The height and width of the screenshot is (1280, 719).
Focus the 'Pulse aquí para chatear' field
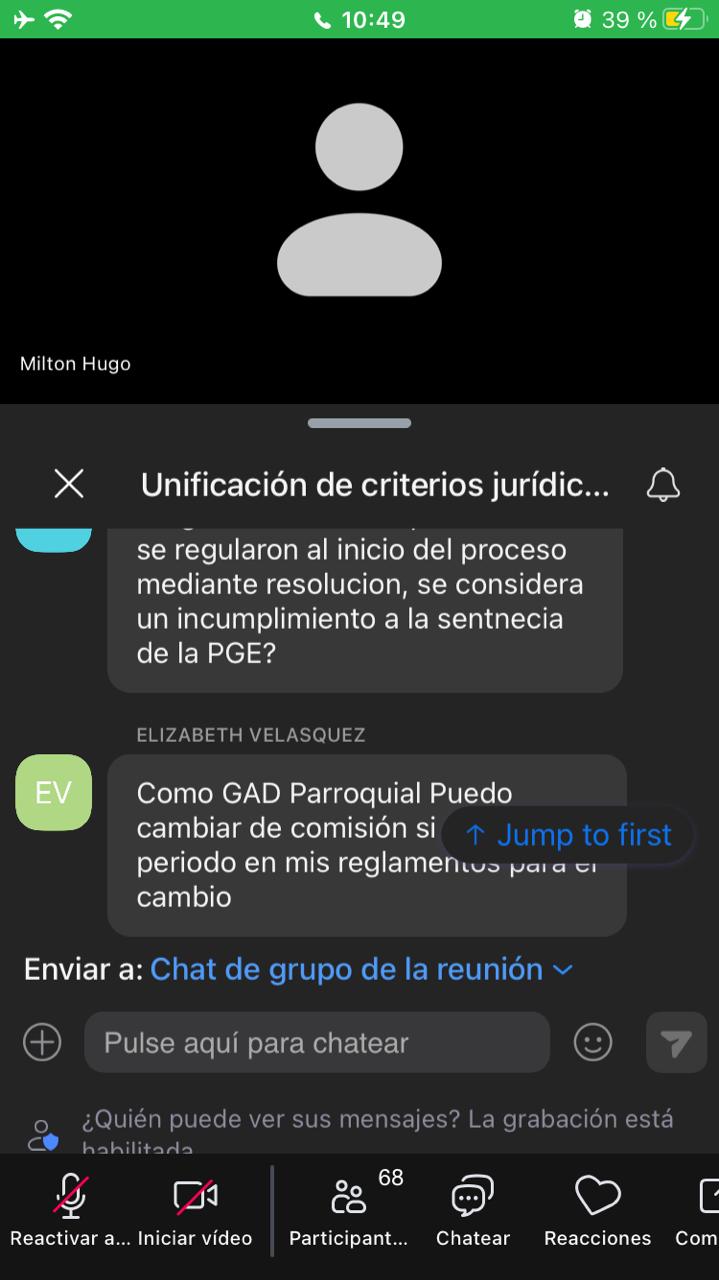pyautogui.click(x=316, y=1042)
